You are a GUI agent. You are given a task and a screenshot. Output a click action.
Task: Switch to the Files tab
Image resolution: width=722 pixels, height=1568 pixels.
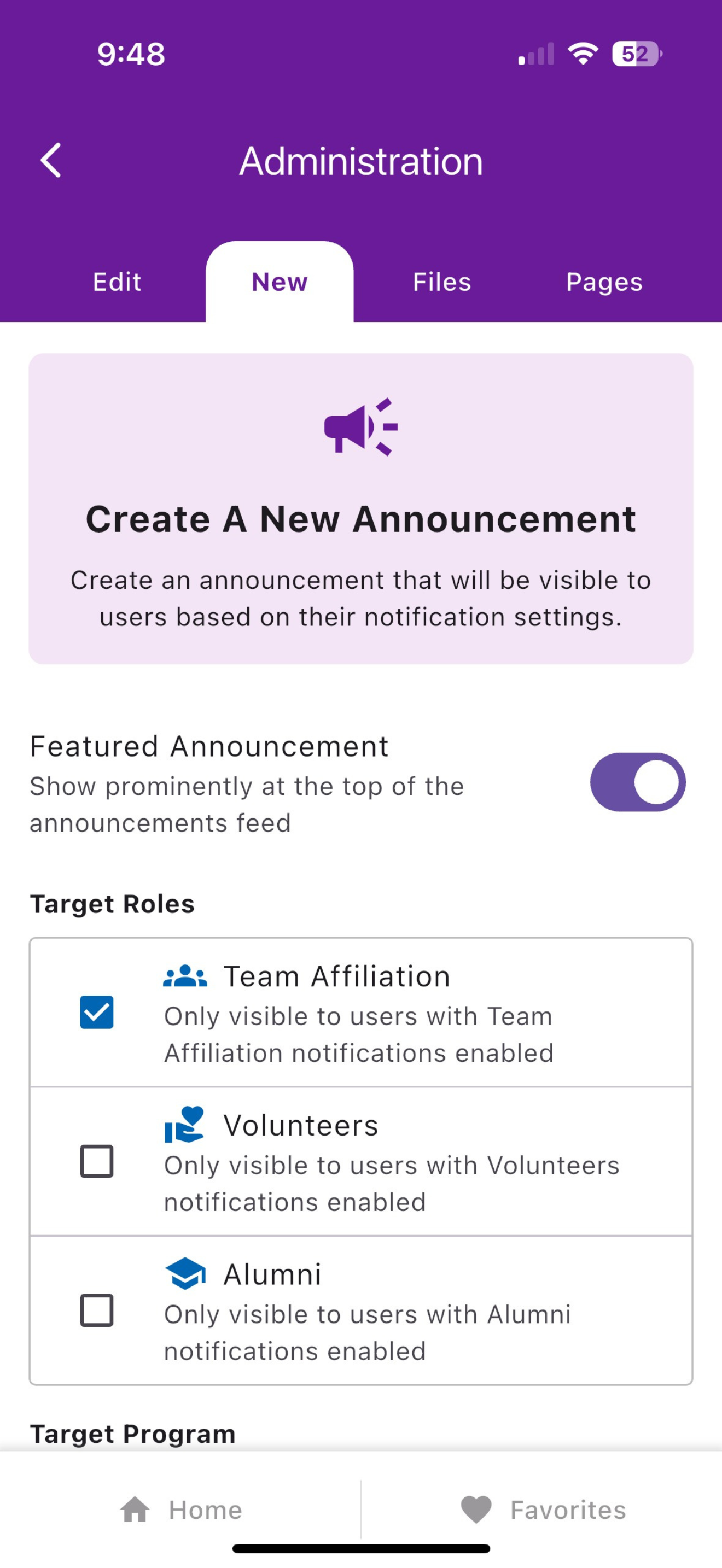(441, 282)
